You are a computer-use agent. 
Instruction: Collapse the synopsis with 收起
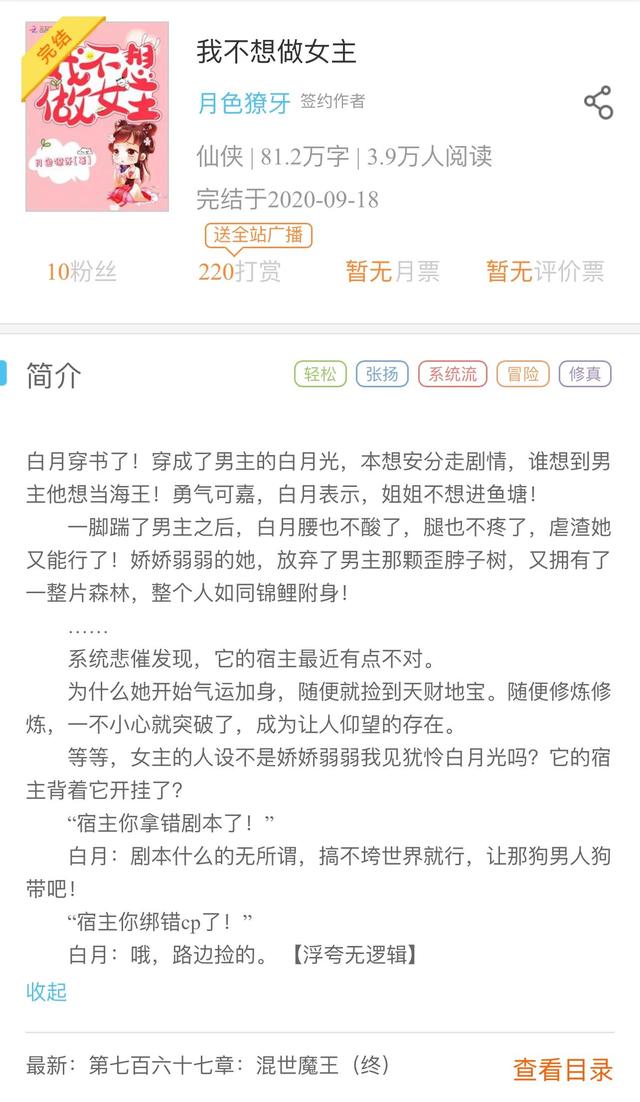tap(47, 992)
